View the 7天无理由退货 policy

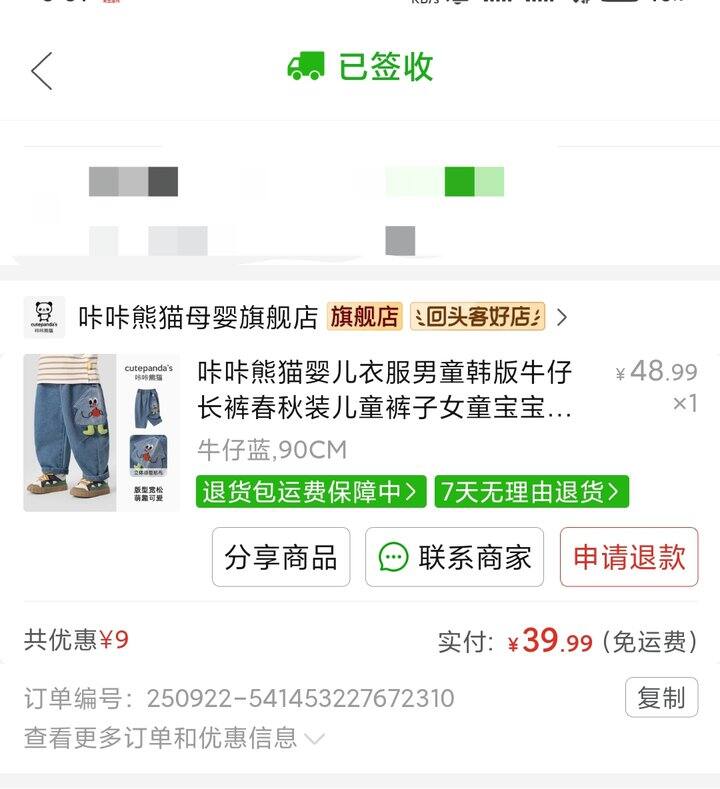531,491
